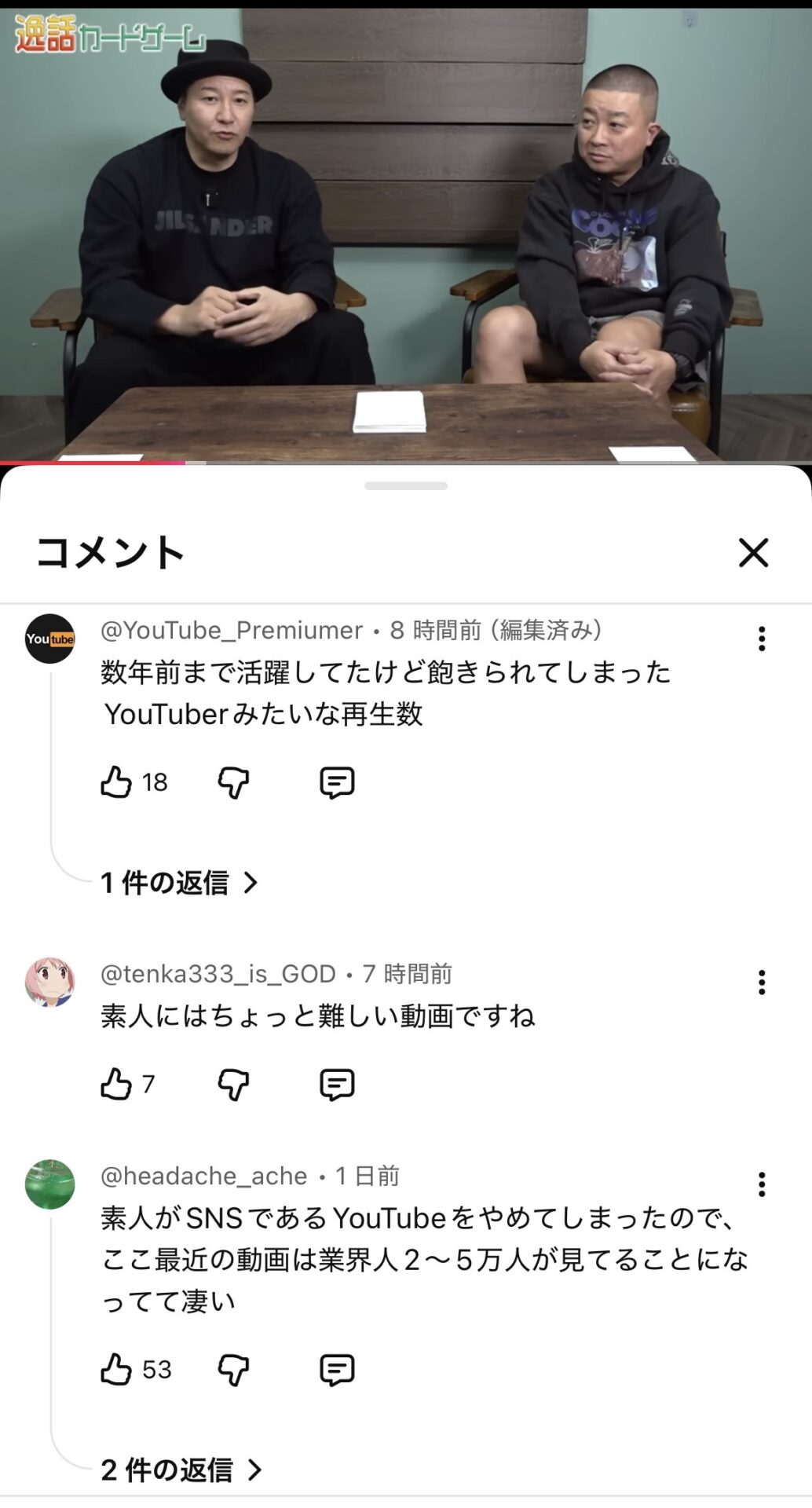The image size is (812, 1508).
Task: Like @headache_ache's comment showing 53 likes
Action: 118,1371
